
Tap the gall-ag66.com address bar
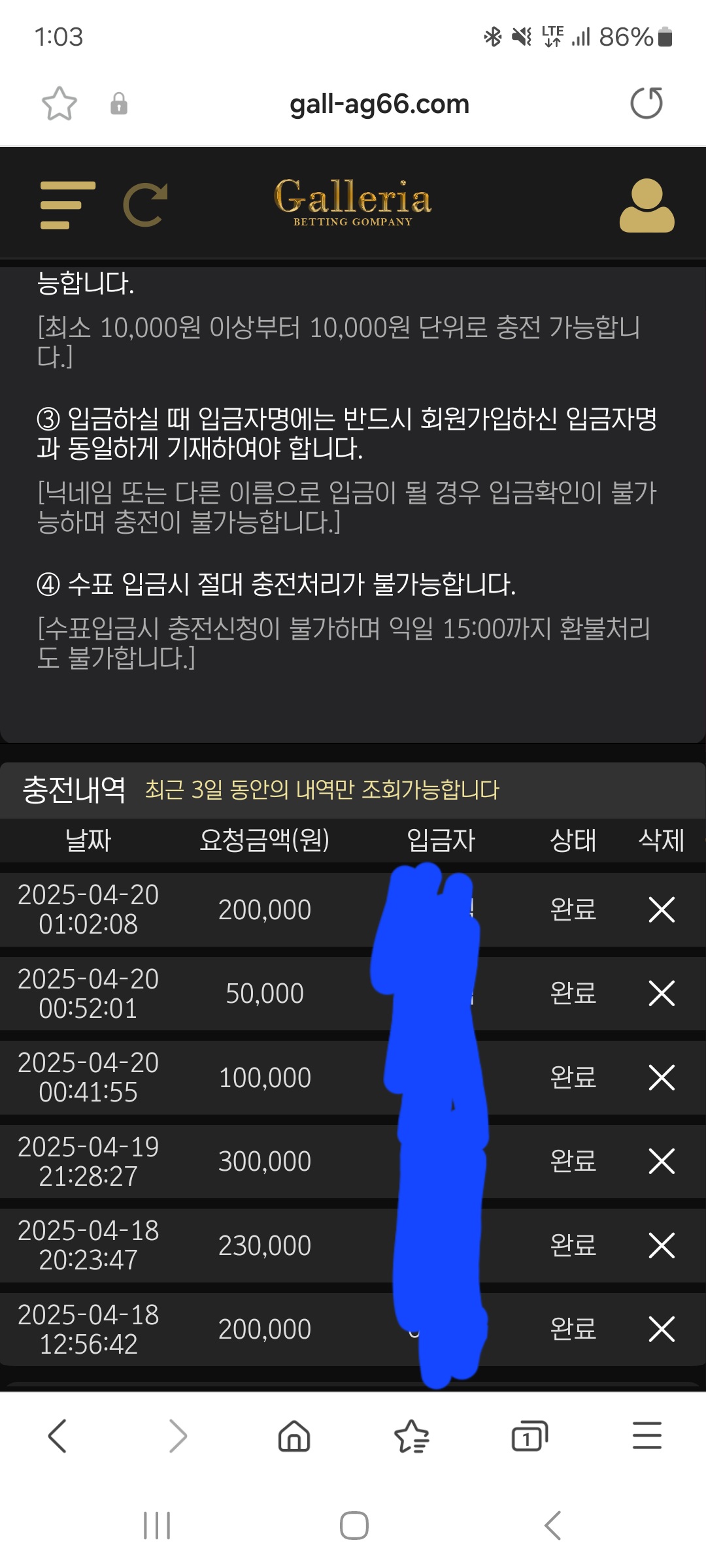(x=379, y=104)
